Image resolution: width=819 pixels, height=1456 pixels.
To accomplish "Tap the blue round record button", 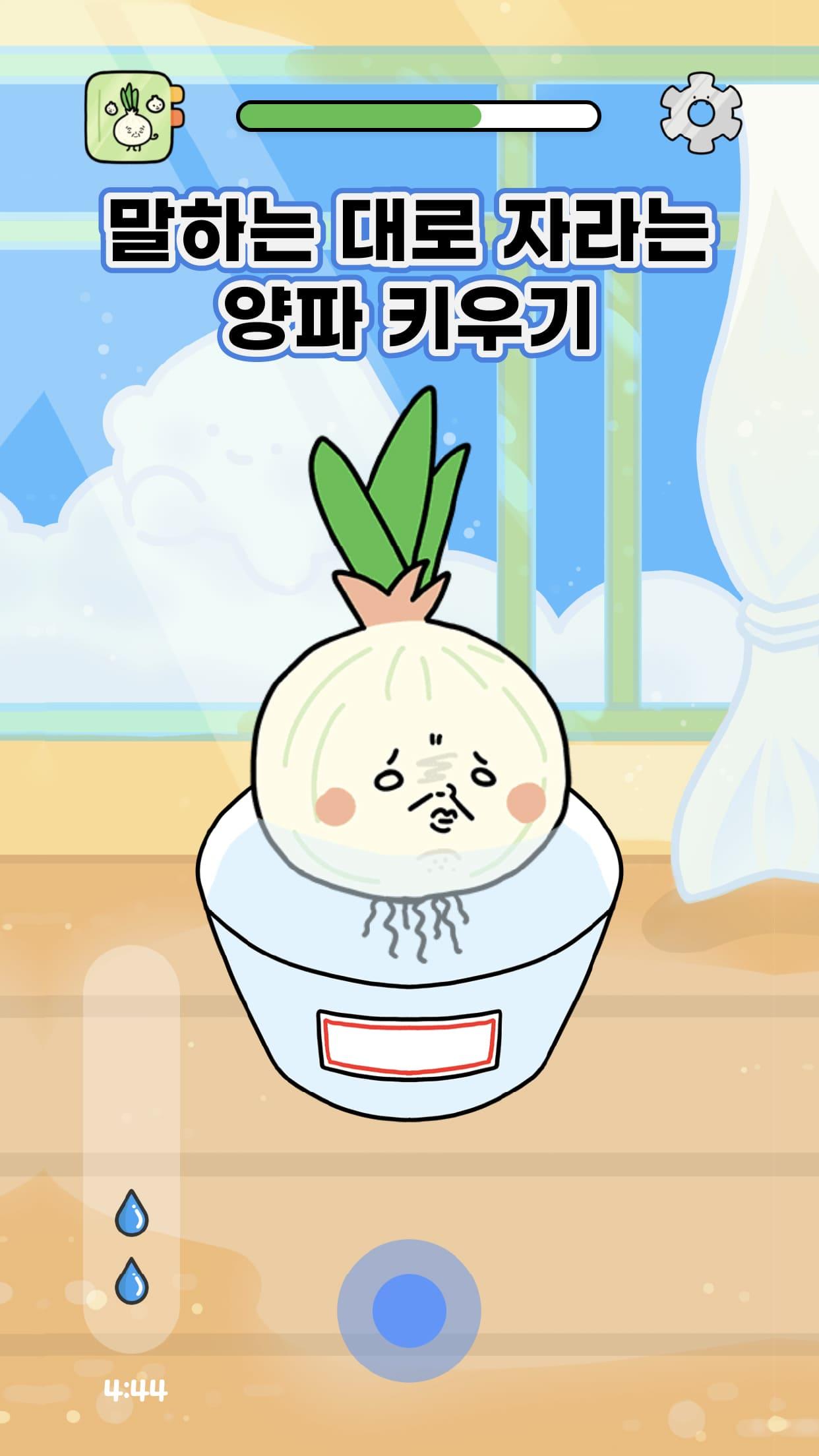I will (x=409, y=1310).
